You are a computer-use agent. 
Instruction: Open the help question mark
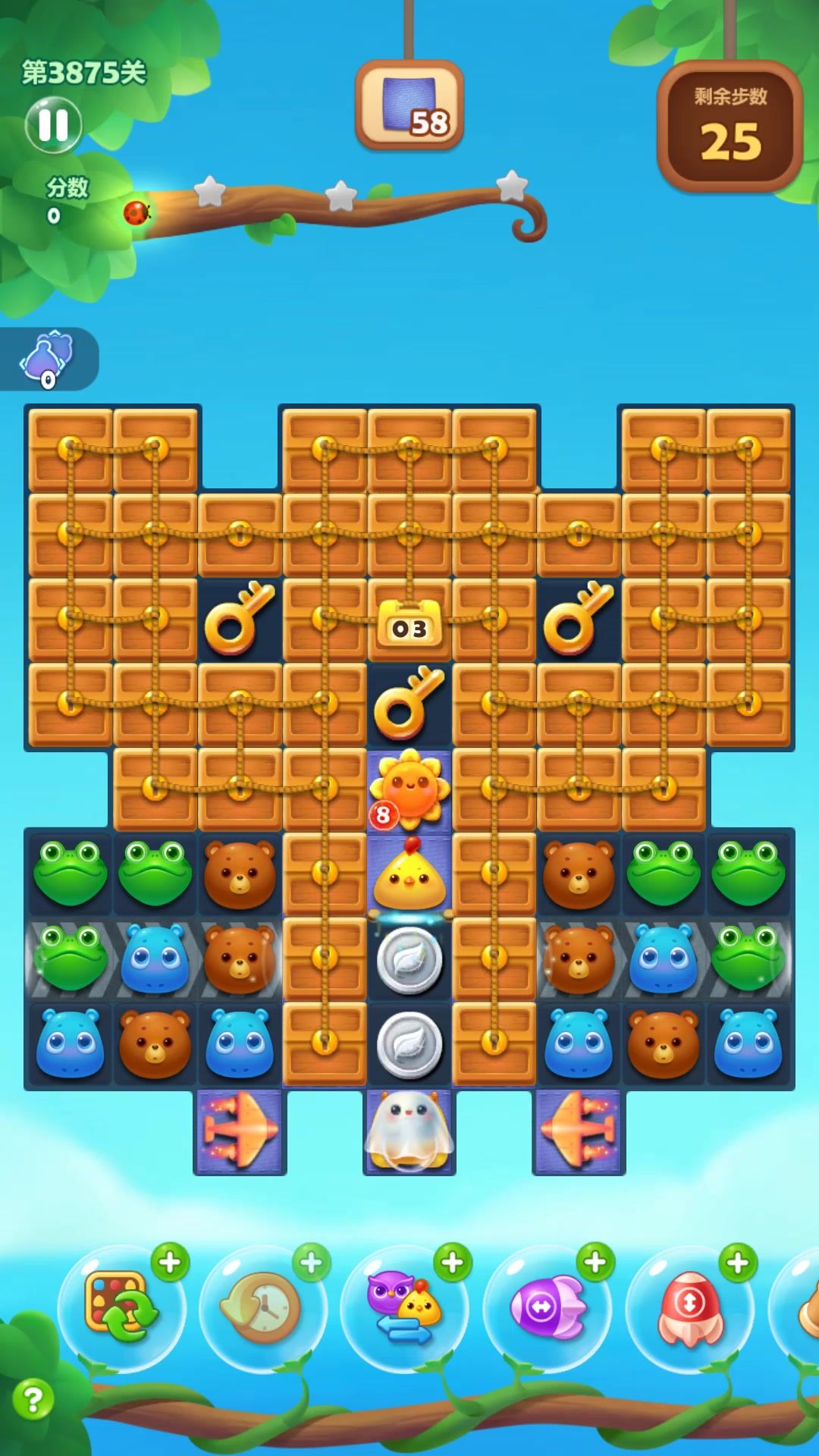33,1399
